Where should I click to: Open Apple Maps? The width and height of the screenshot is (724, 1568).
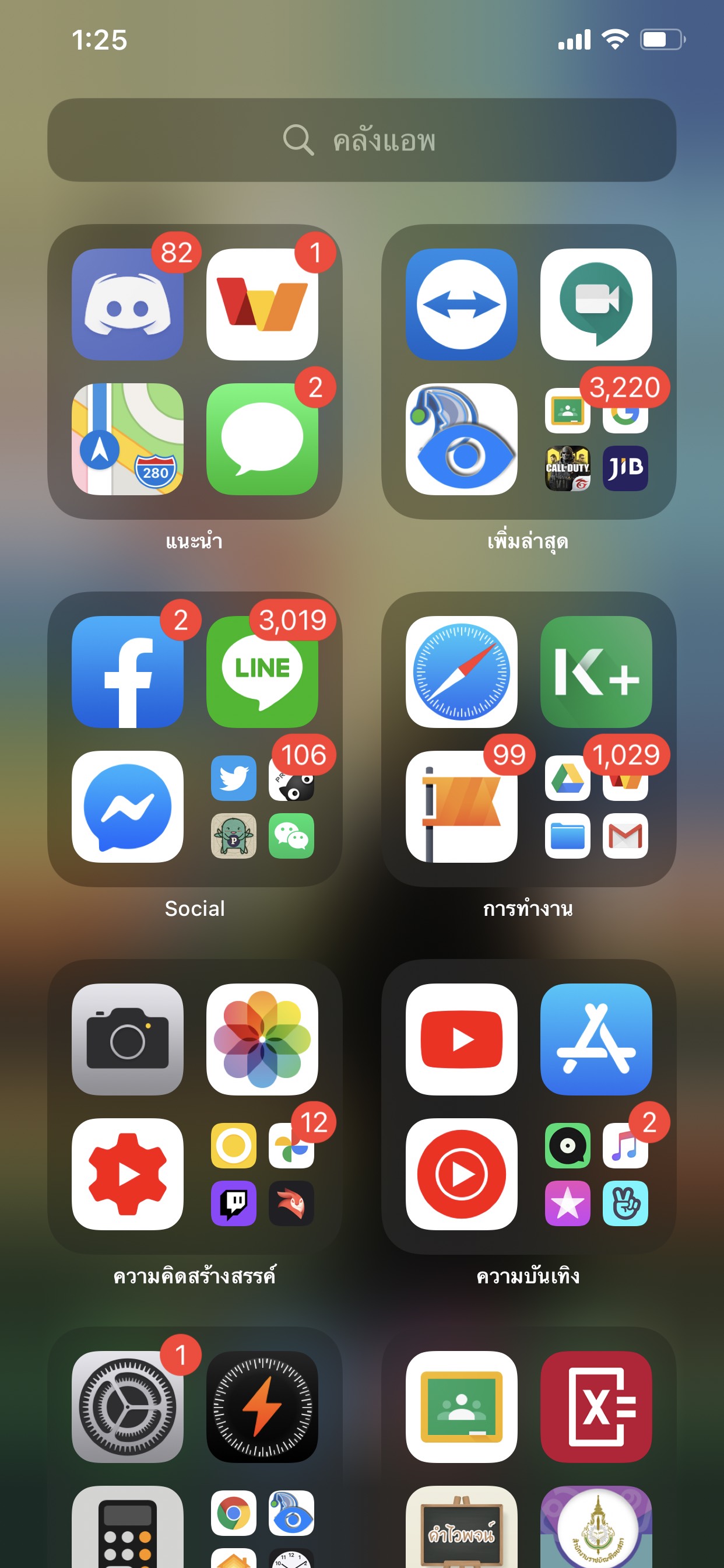pyautogui.click(x=127, y=439)
